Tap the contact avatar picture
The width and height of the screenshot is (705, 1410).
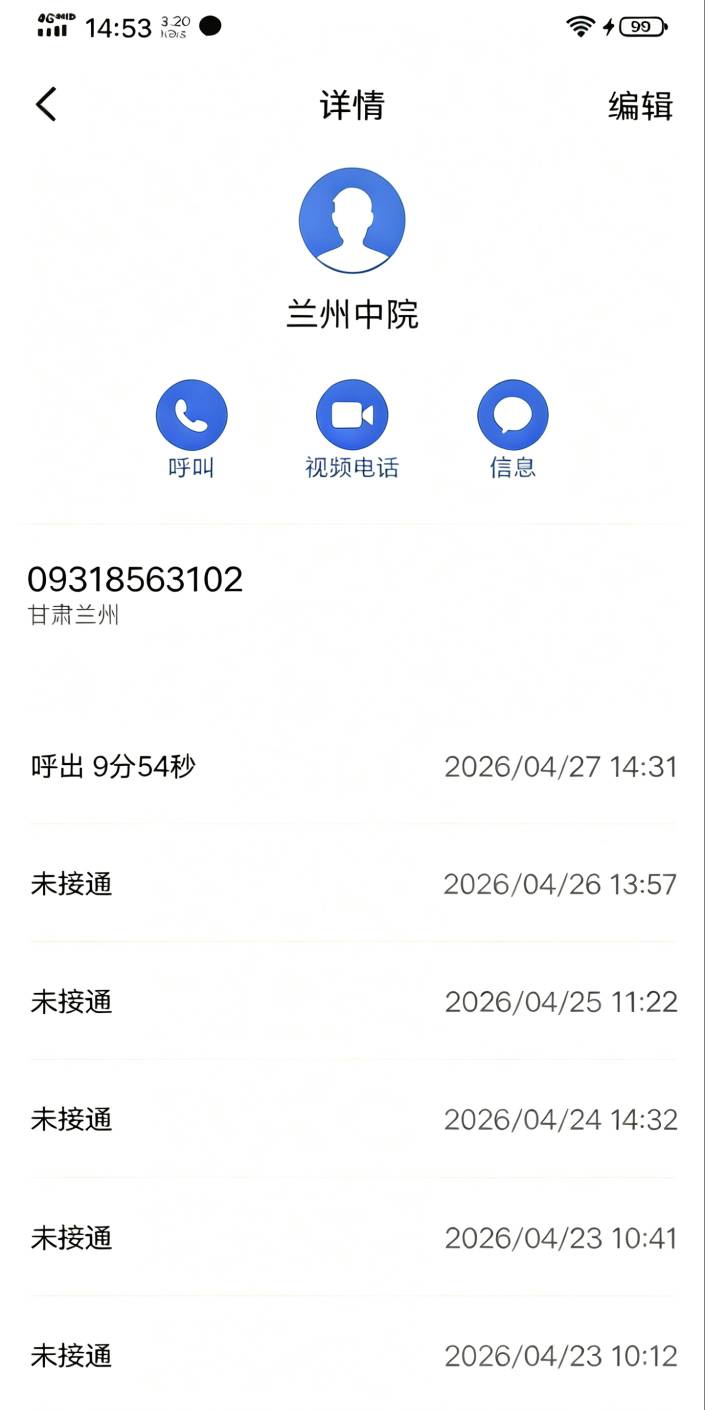[x=352, y=221]
